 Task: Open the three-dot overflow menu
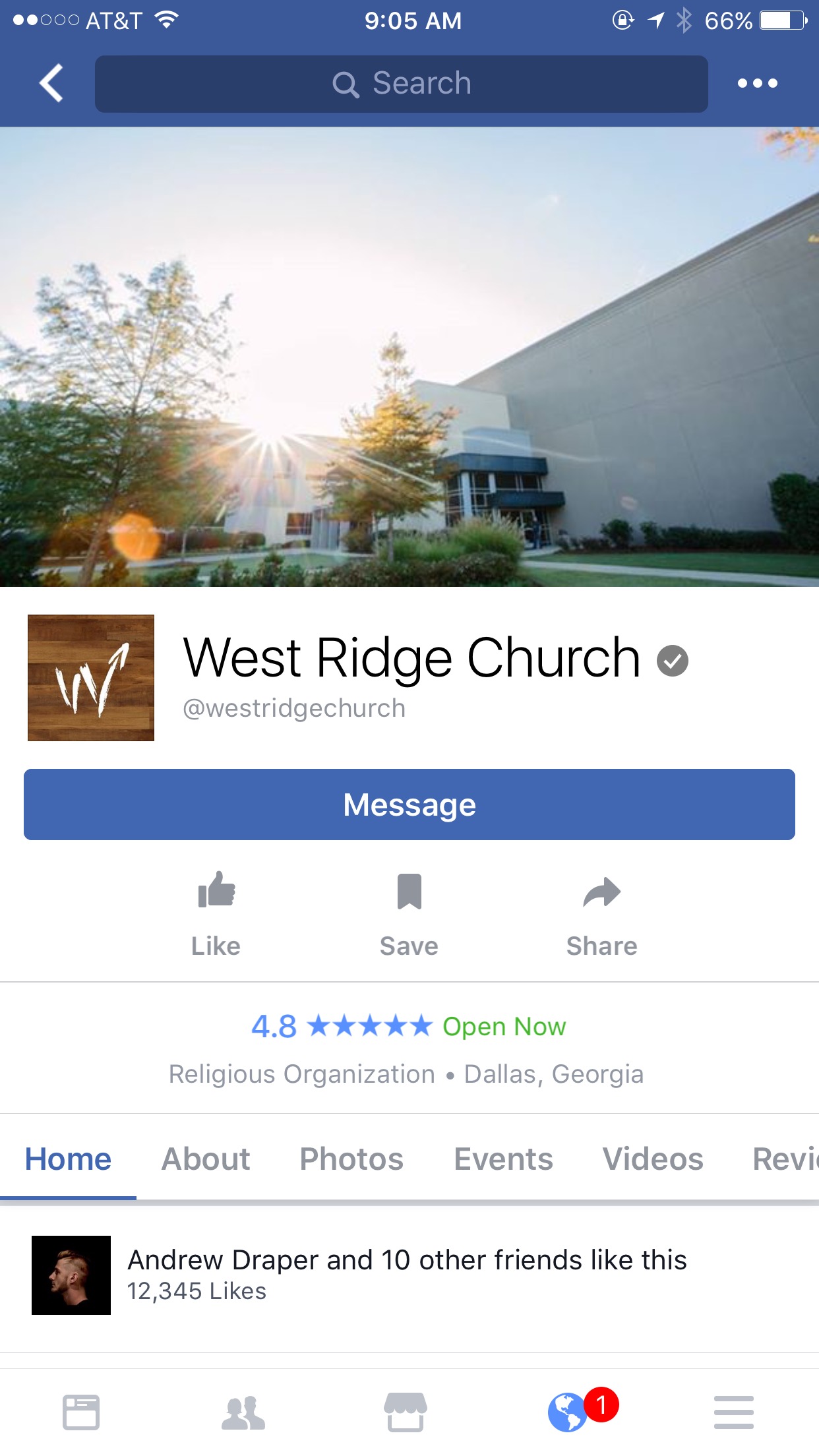coord(757,83)
